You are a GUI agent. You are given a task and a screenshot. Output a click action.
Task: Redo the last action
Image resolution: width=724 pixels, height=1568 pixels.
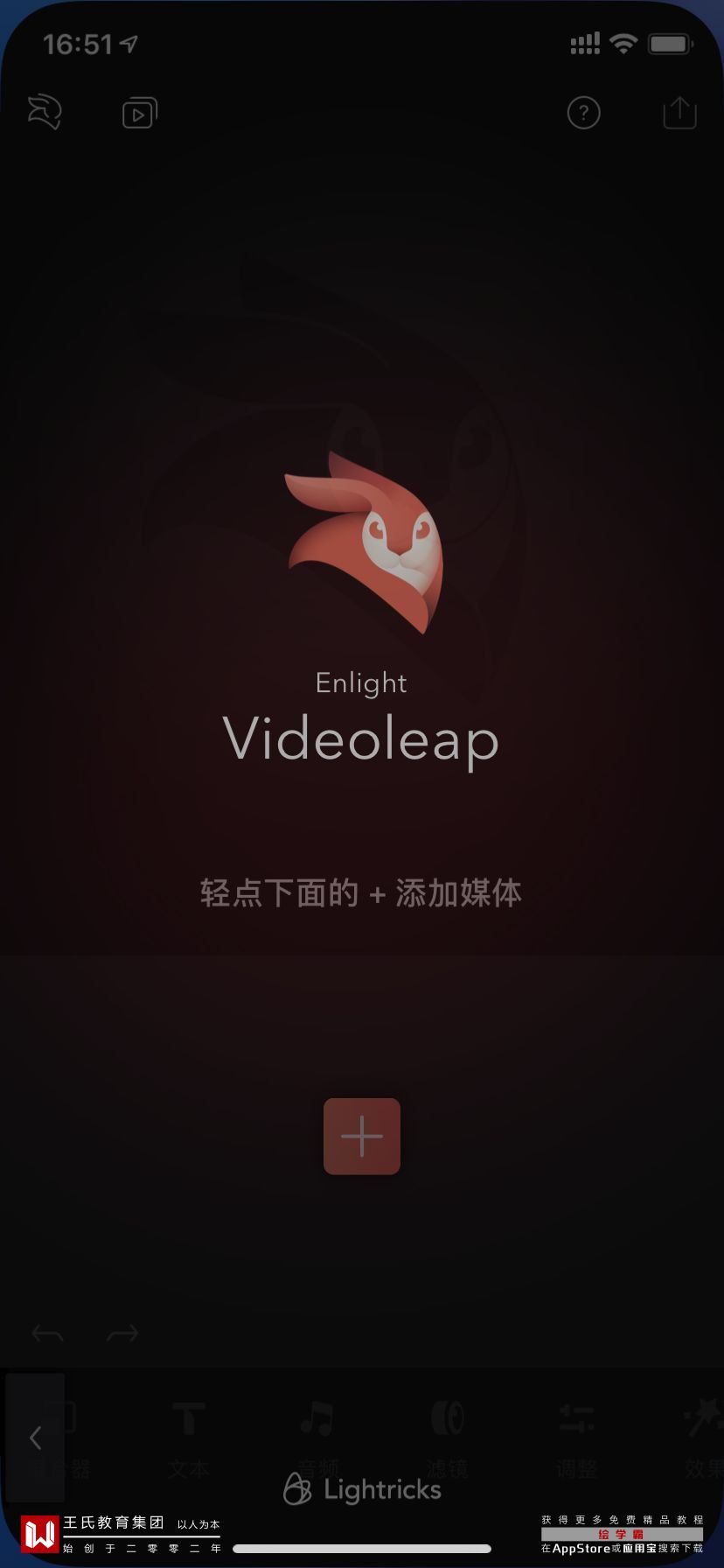click(x=122, y=1333)
